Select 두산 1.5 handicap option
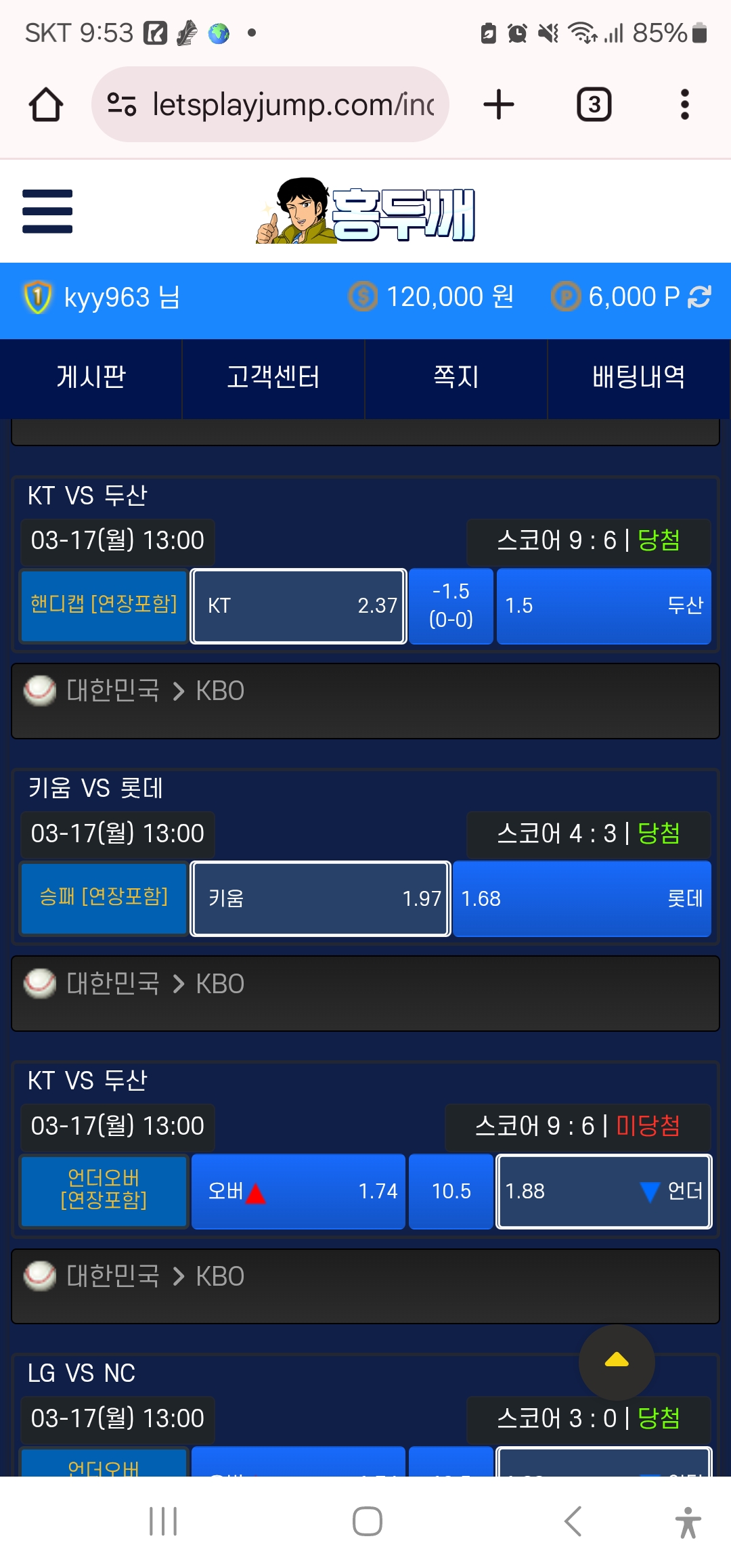Screen dimensions: 731x1568 pos(604,606)
